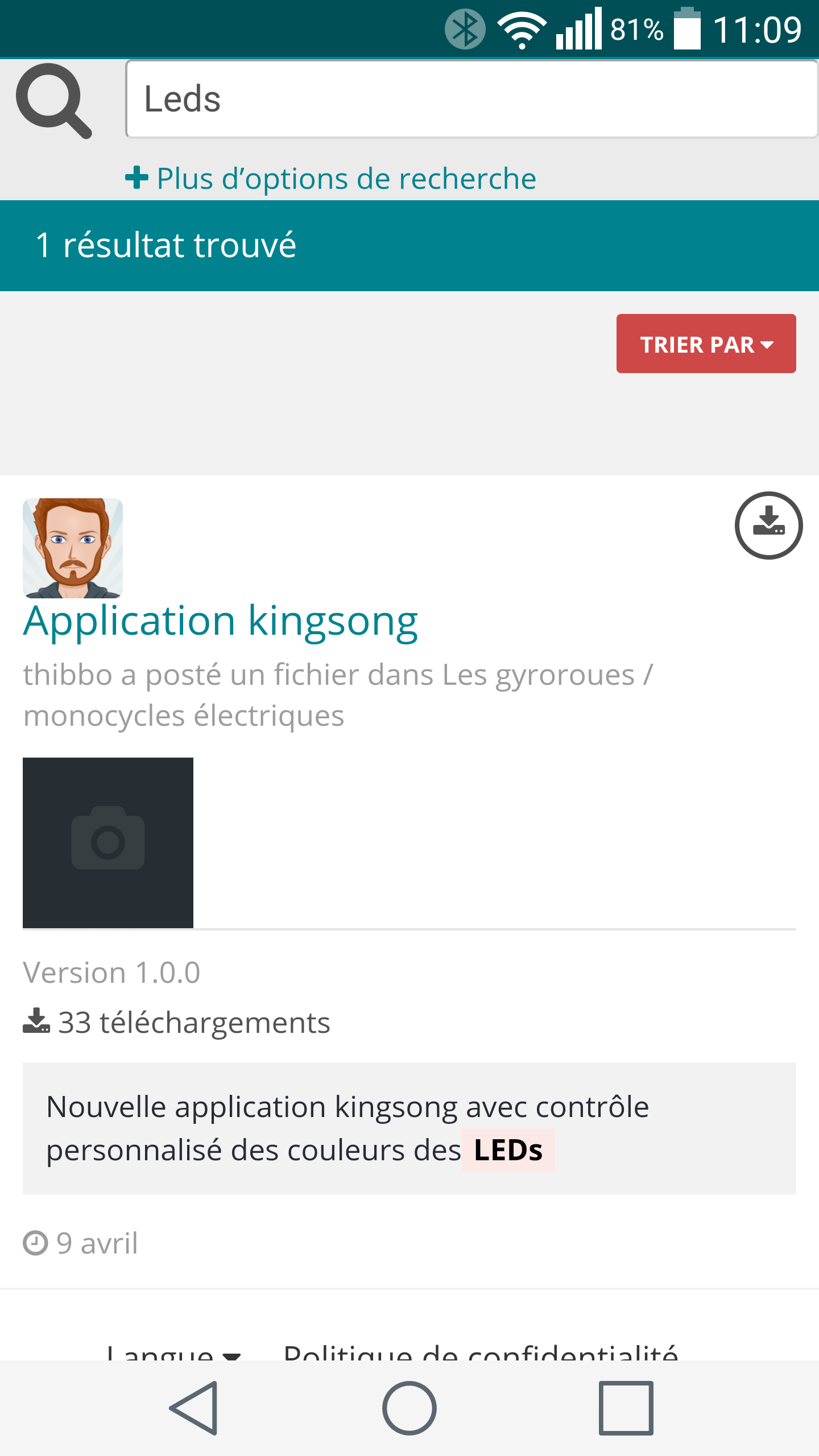The height and width of the screenshot is (1456, 819).
Task: Tap the magnifying glass search icon
Action: 54,101
